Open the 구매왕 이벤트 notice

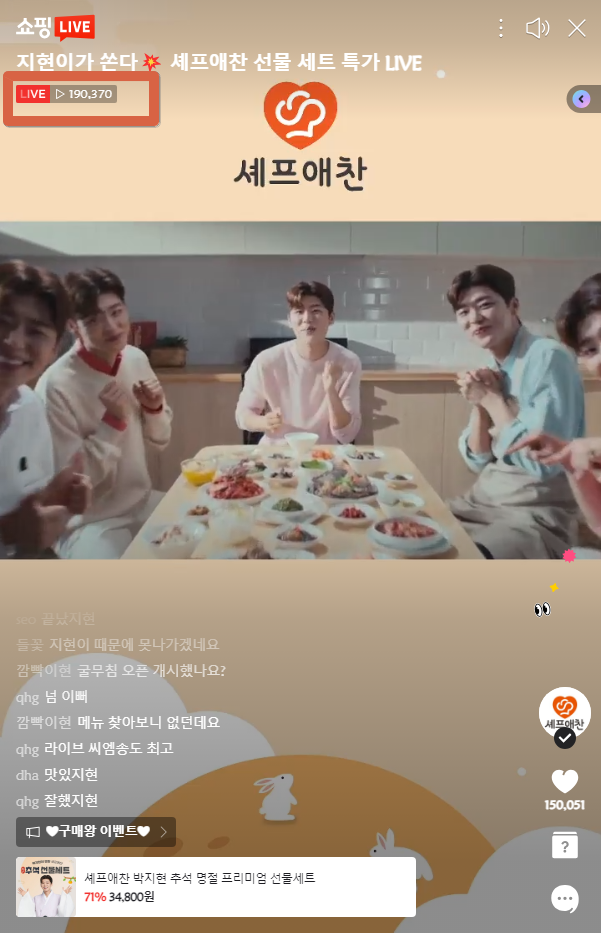(96, 831)
